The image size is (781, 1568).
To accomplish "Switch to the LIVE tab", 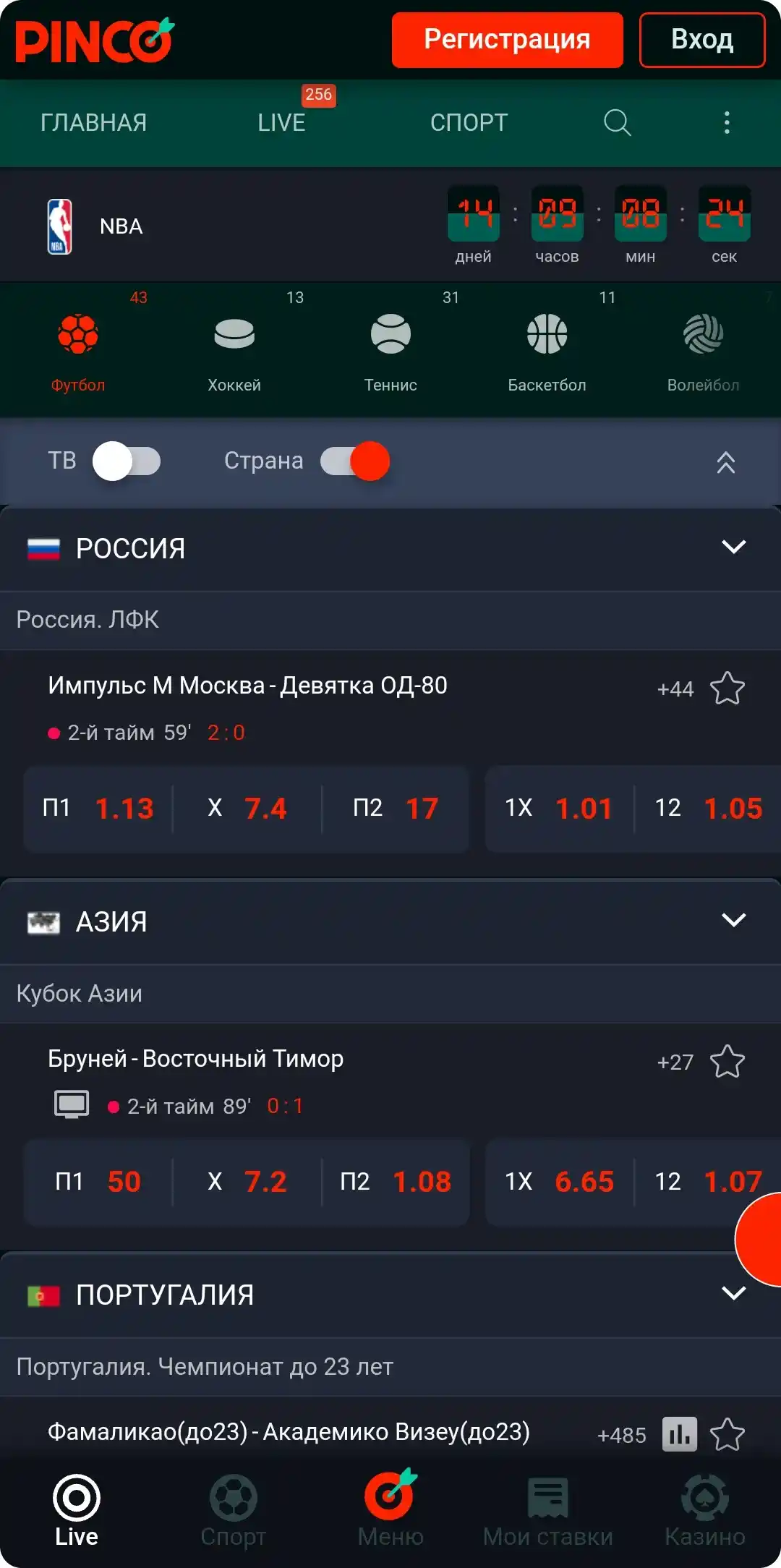I will pos(281,123).
